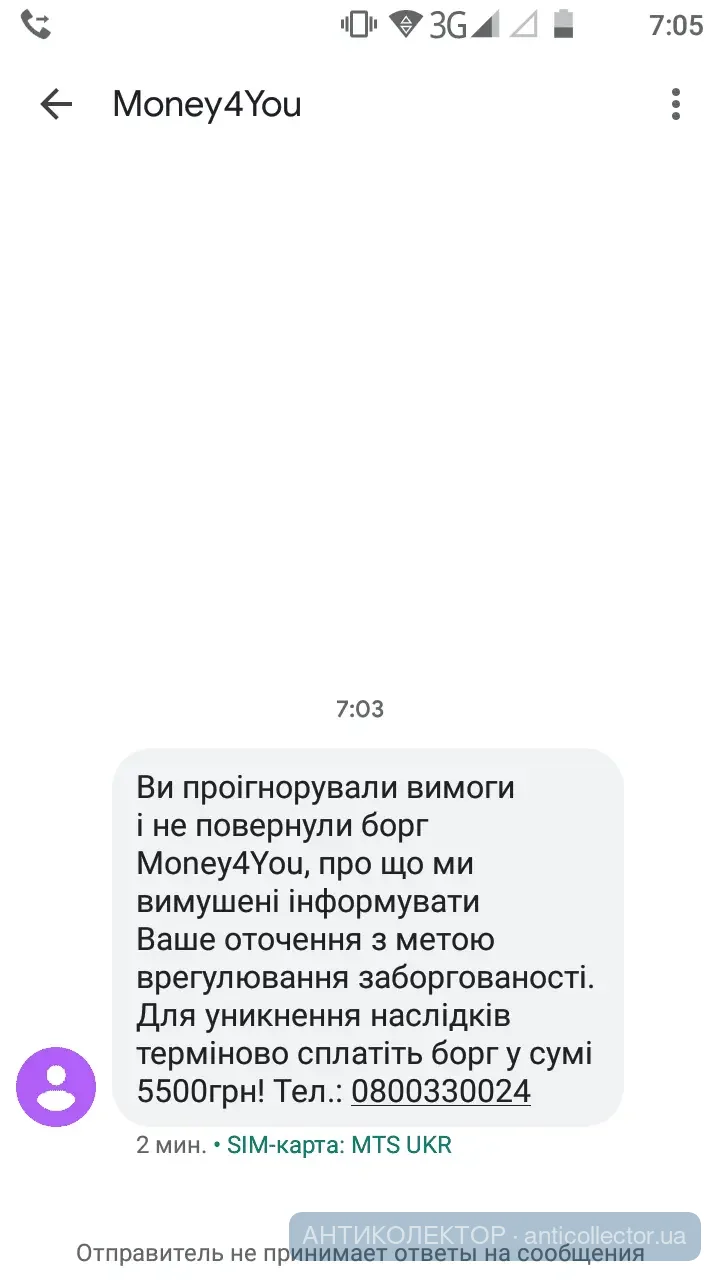Go back to the conversations list

click(56, 104)
